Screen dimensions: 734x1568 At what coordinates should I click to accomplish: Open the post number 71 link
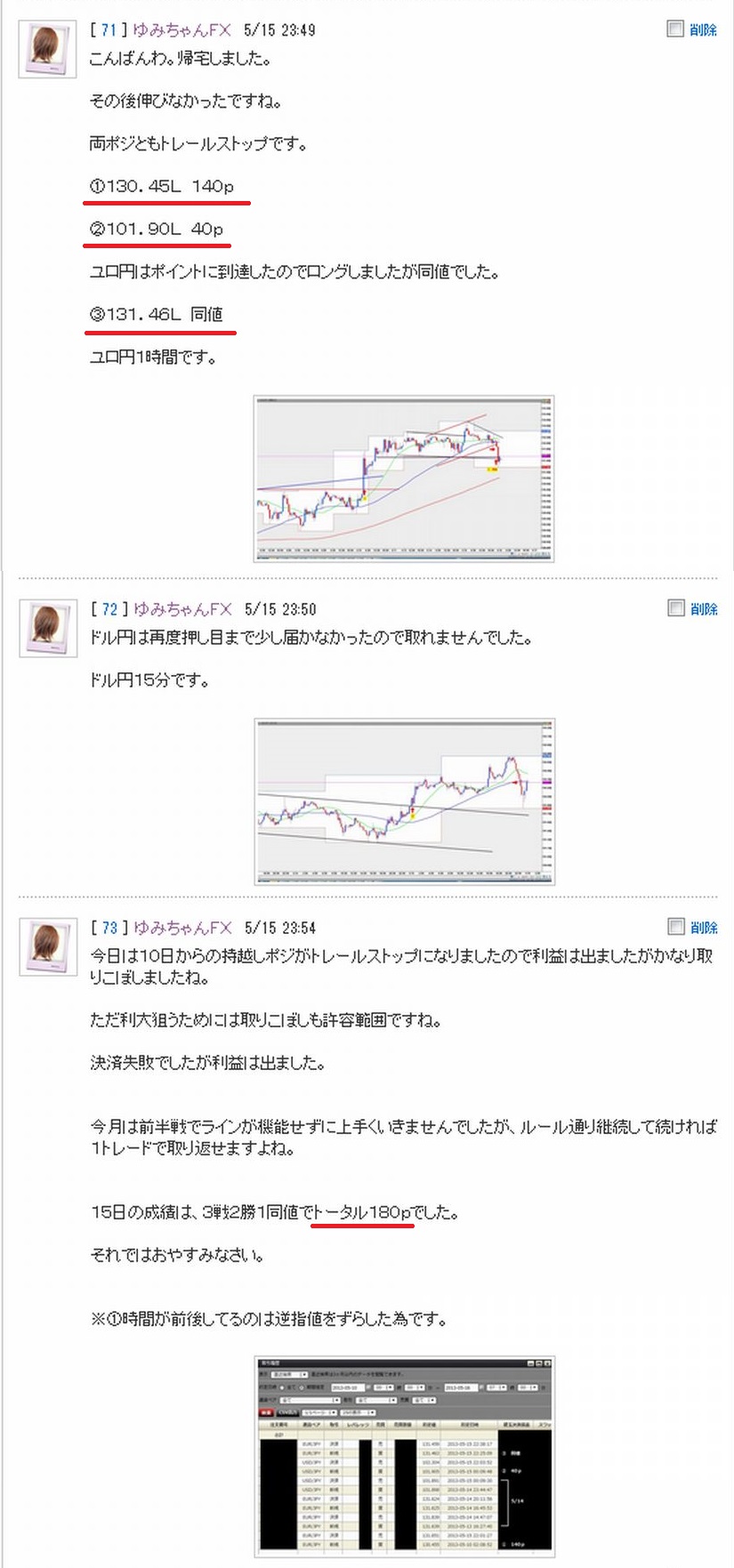click(109, 30)
